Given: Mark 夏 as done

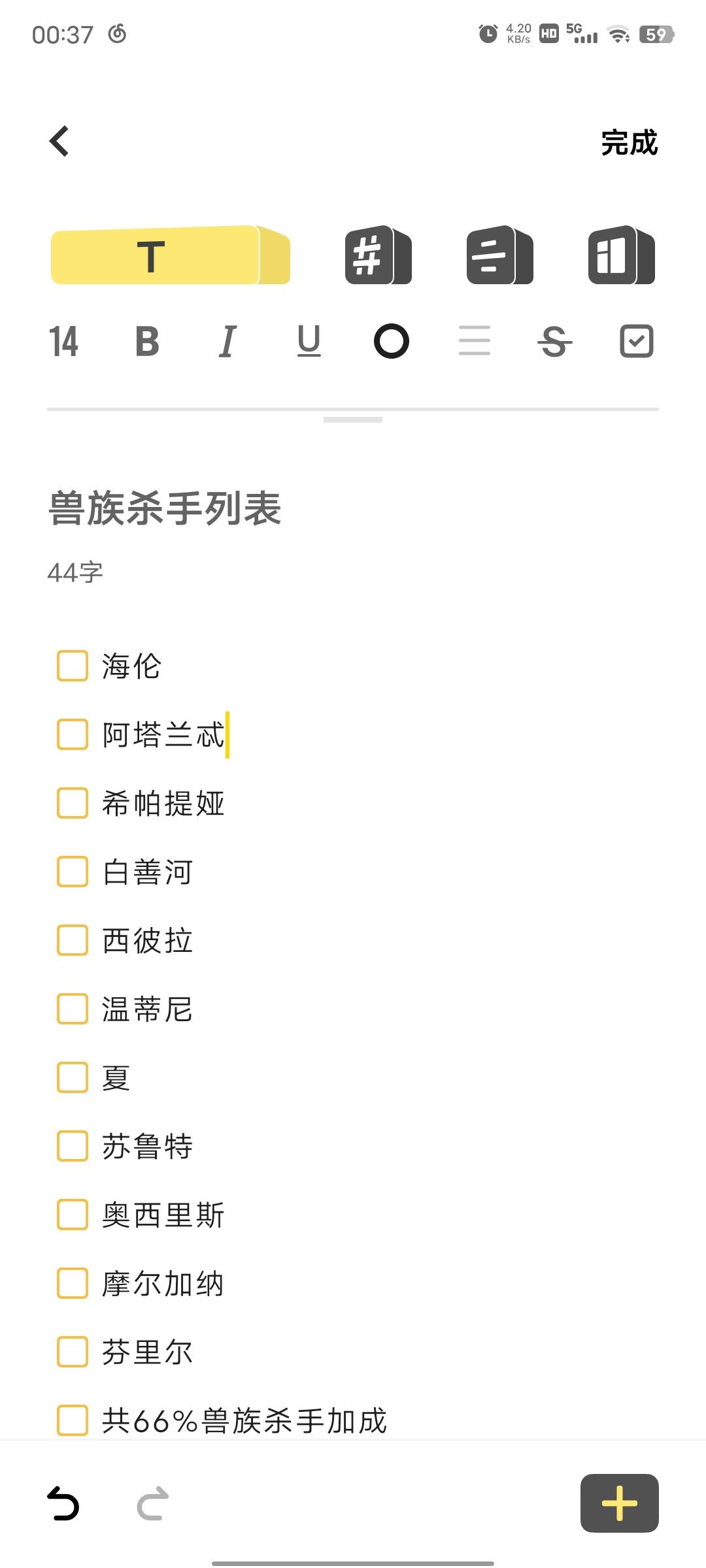Looking at the screenshot, I should 73,1077.
